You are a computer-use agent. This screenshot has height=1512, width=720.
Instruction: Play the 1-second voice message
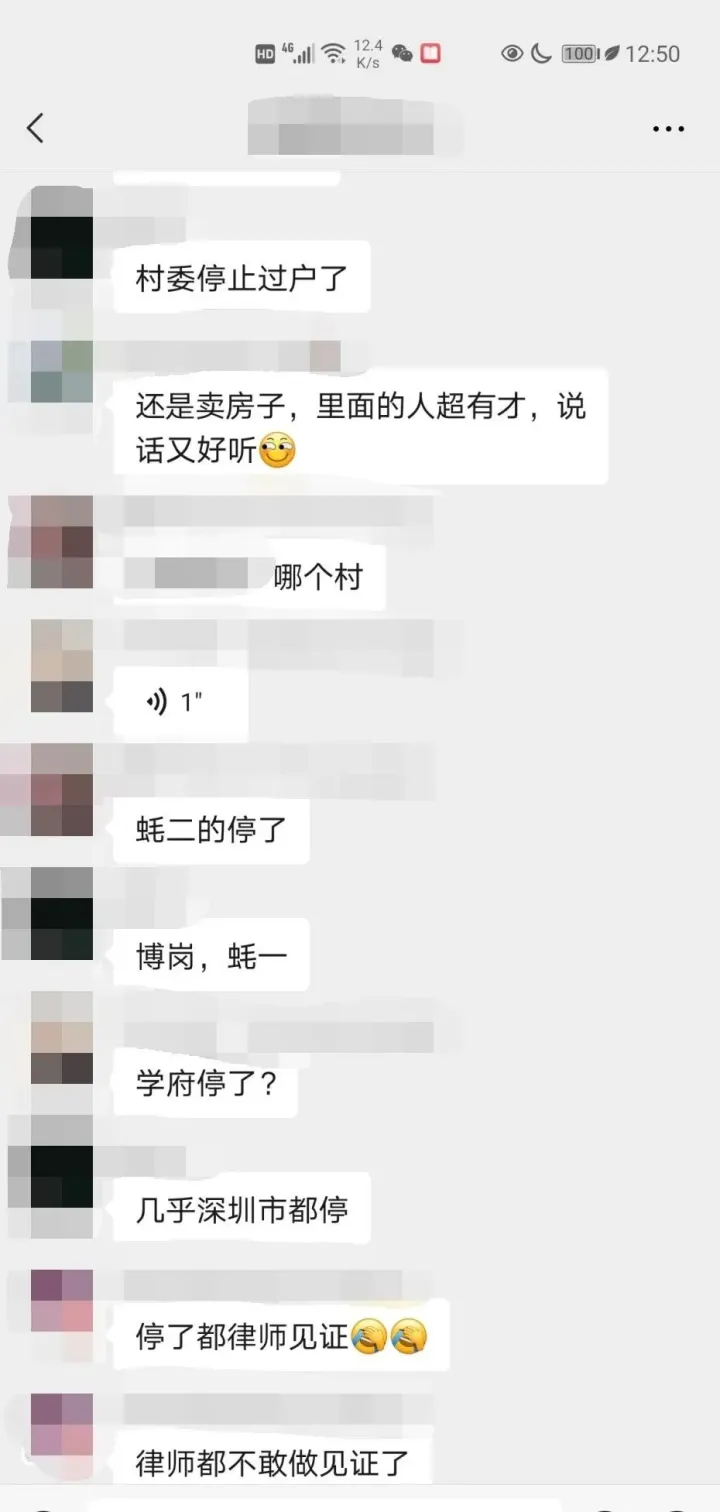(180, 702)
